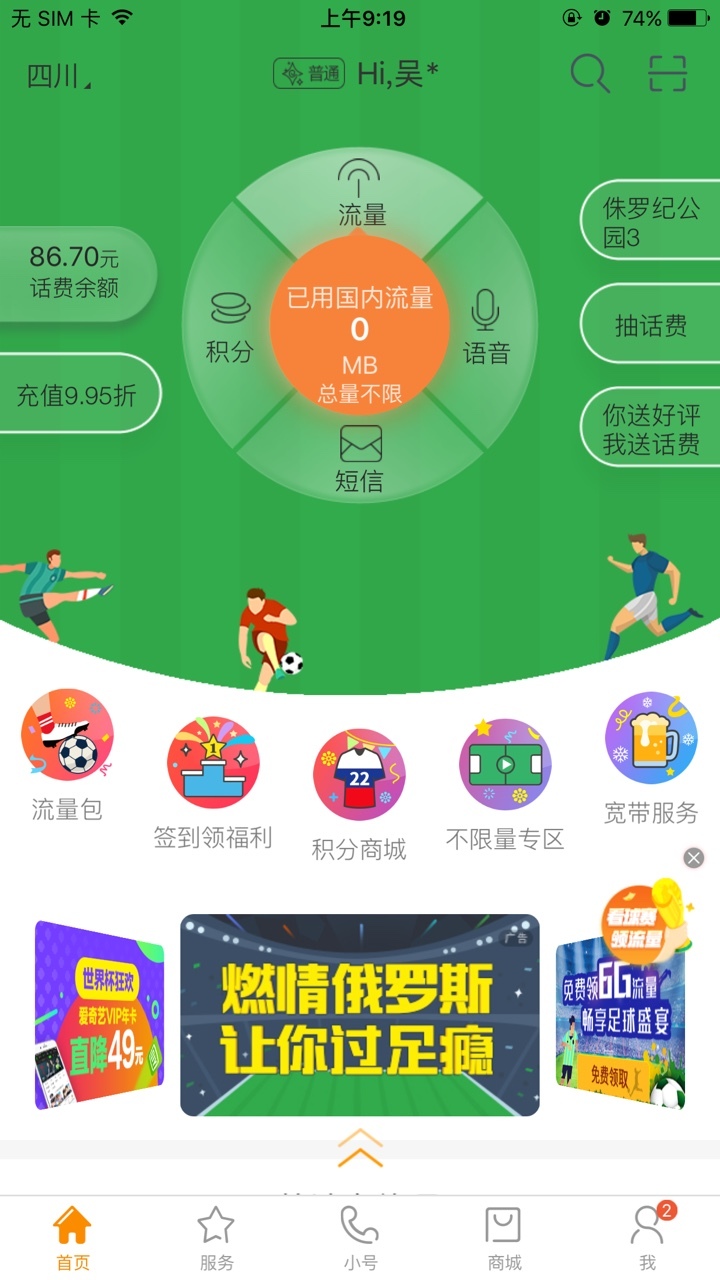Open the 短信 segment of the dial
The width and height of the screenshot is (720, 1280).
pos(360,460)
